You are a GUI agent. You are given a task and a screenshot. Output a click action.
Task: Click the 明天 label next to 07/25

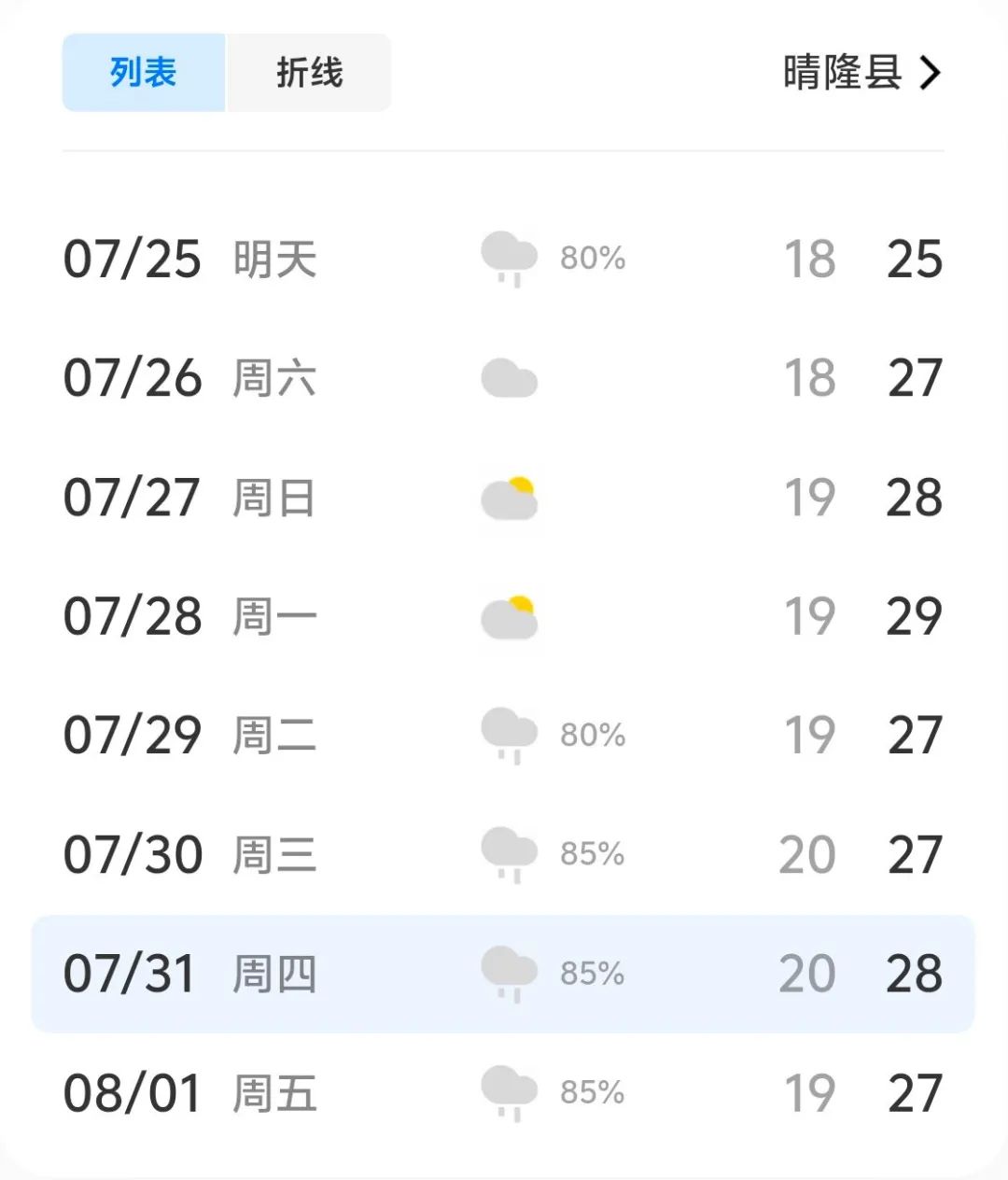275,261
